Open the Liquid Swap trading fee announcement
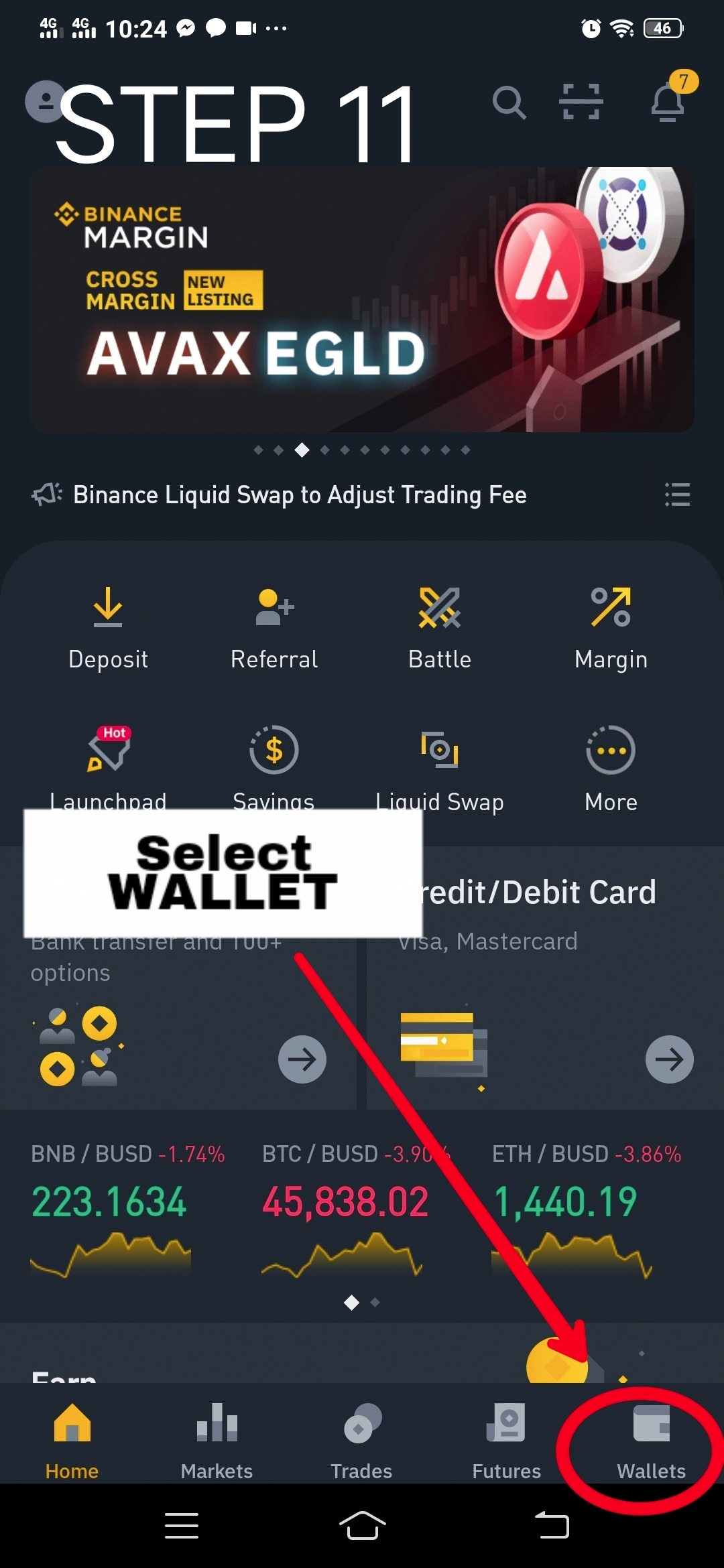Screen dimensions: 724x1568 coord(299,495)
